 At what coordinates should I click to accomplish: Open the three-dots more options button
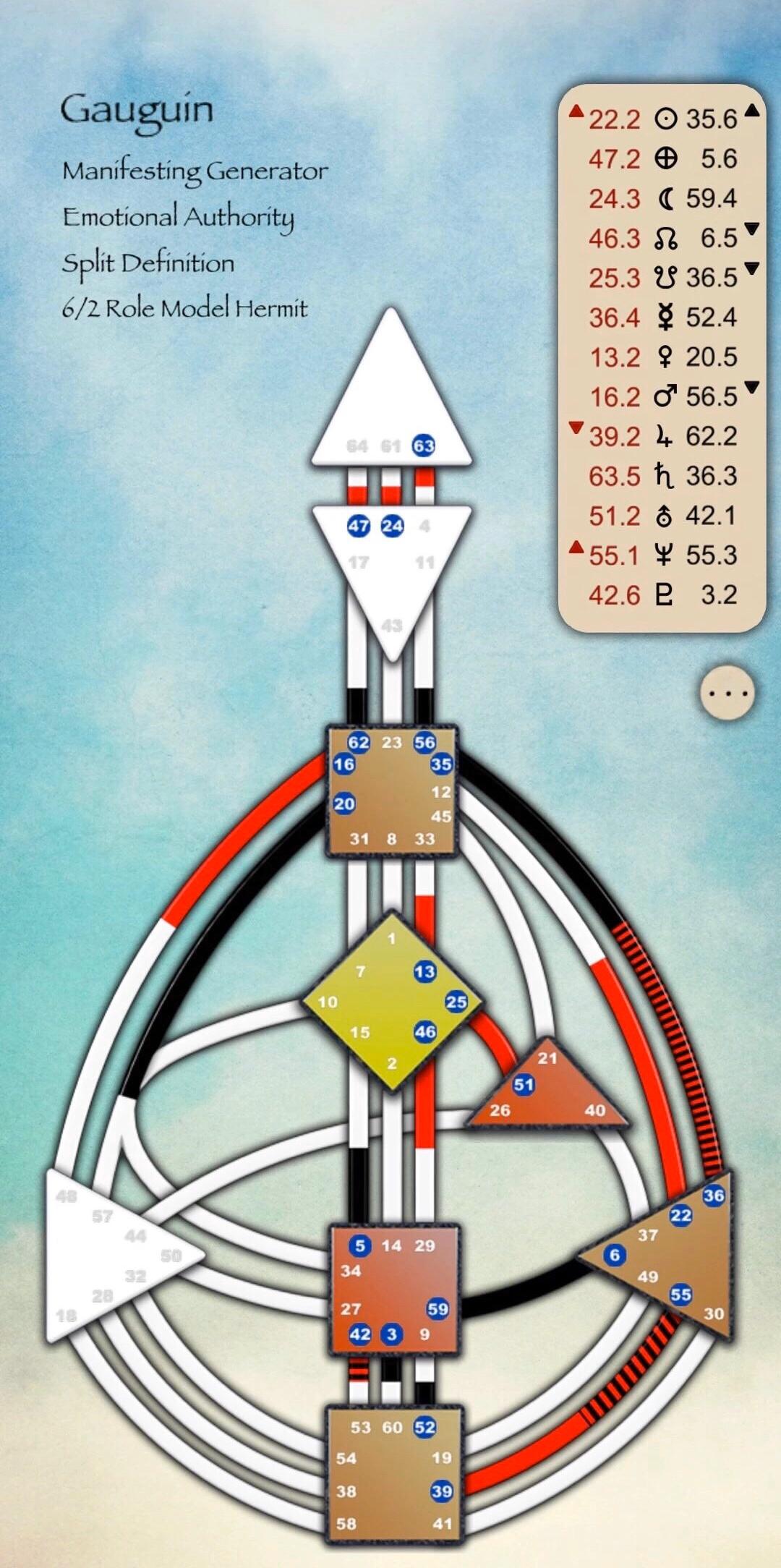[727, 693]
